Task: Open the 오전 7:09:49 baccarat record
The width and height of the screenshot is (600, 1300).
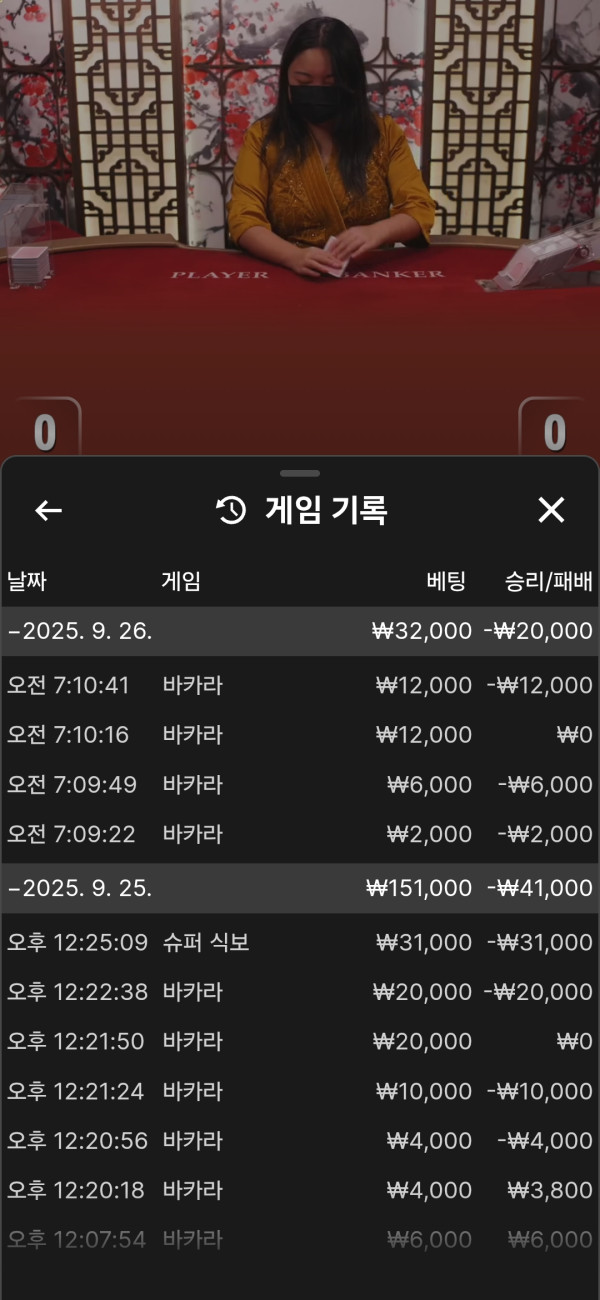Action: click(300, 784)
